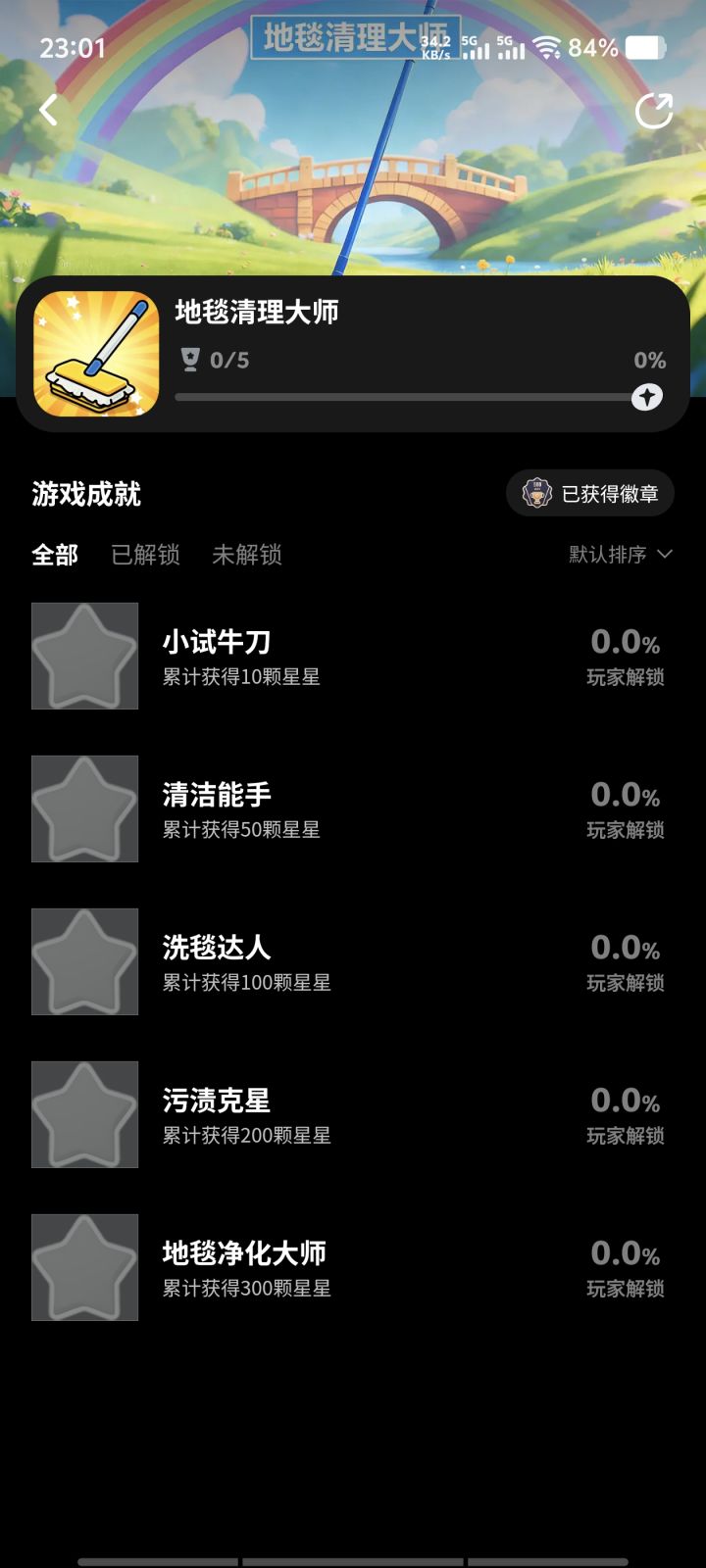The image size is (706, 1568).
Task: Tap the rocket icon on the progress bar
Action: [x=646, y=397]
